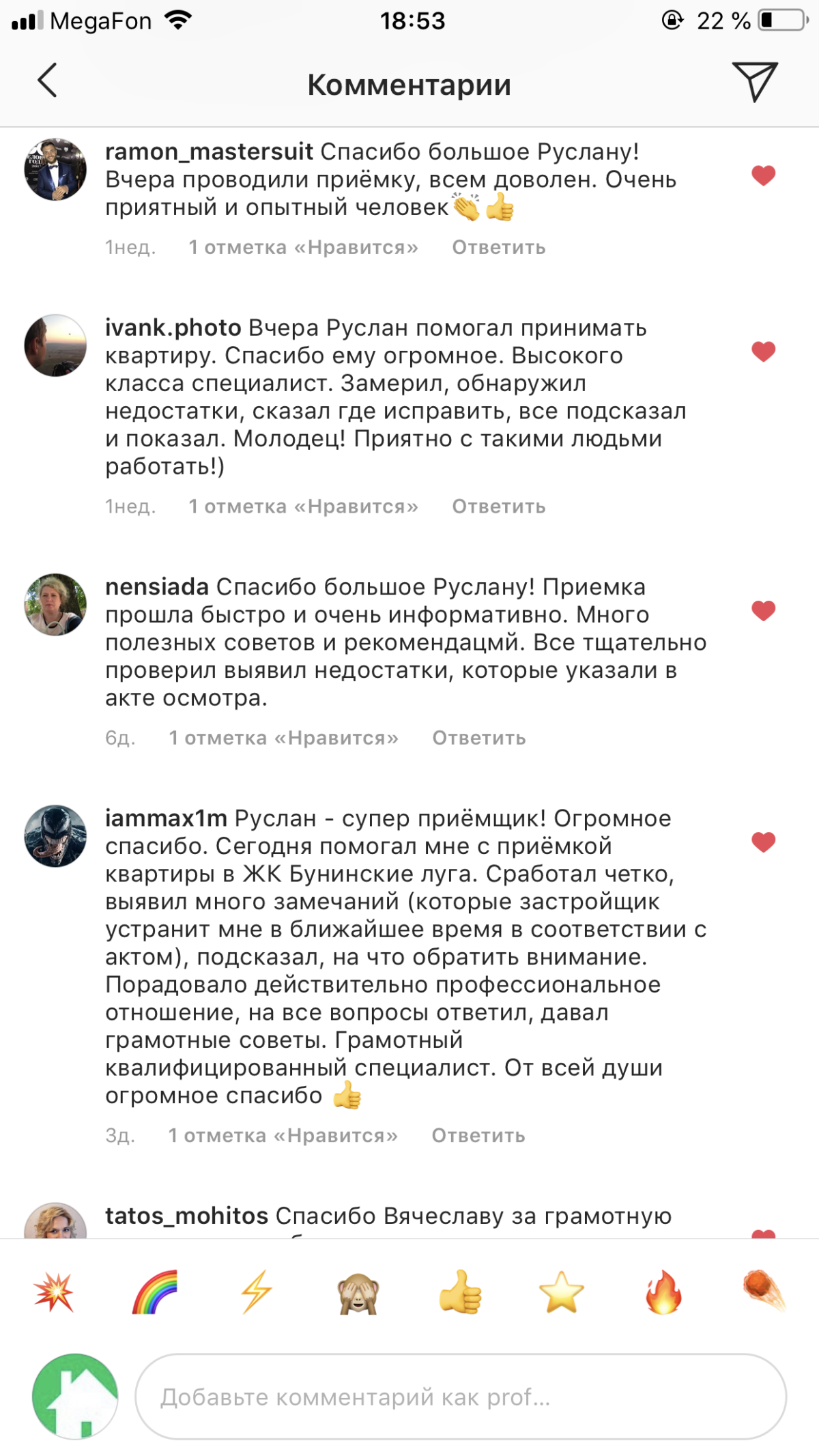Insert the fire emoji quick reaction
Screen dimensions: 819x1456
point(663,1292)
